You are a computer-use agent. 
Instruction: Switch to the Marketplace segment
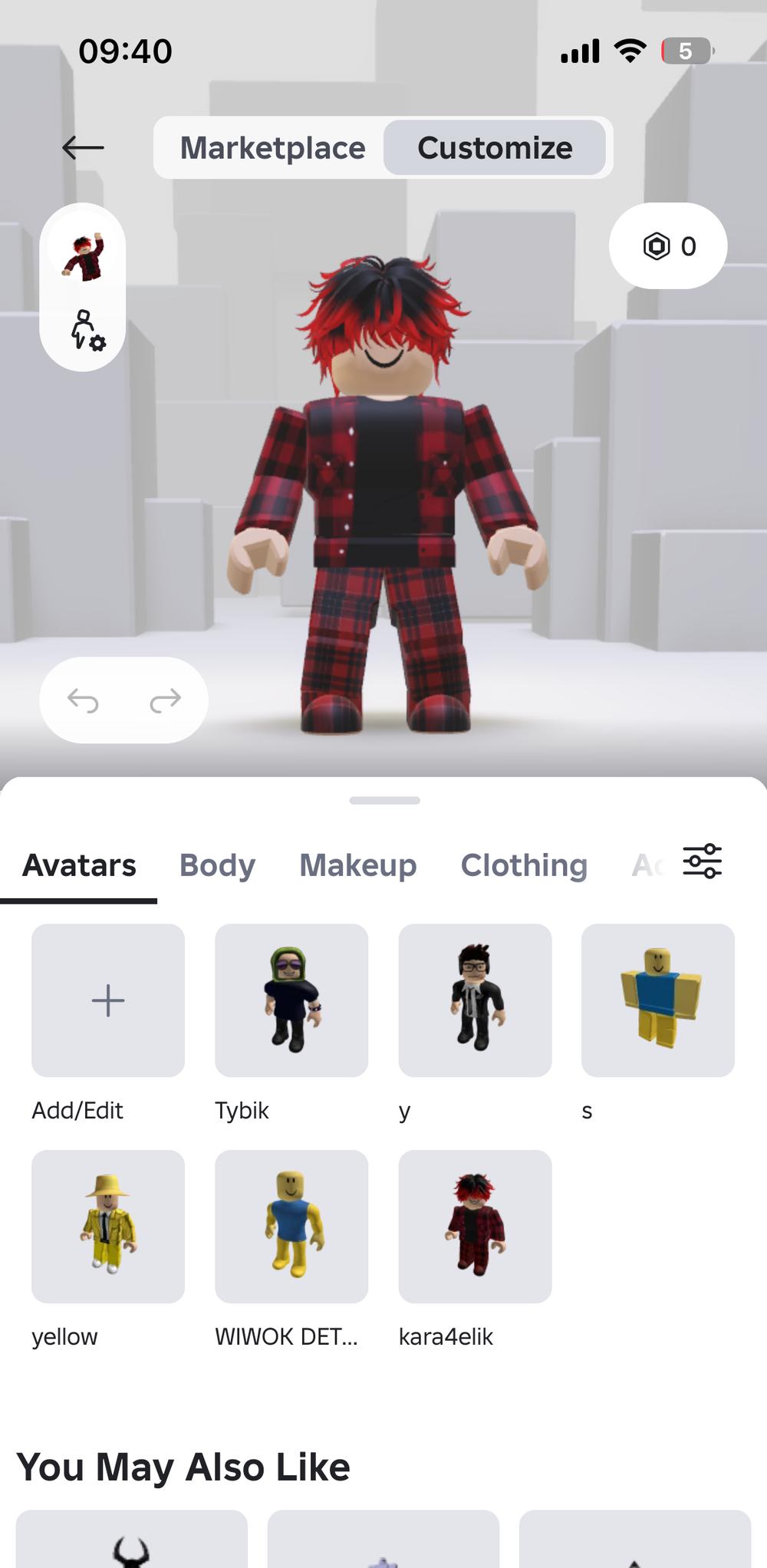[272, 147]
